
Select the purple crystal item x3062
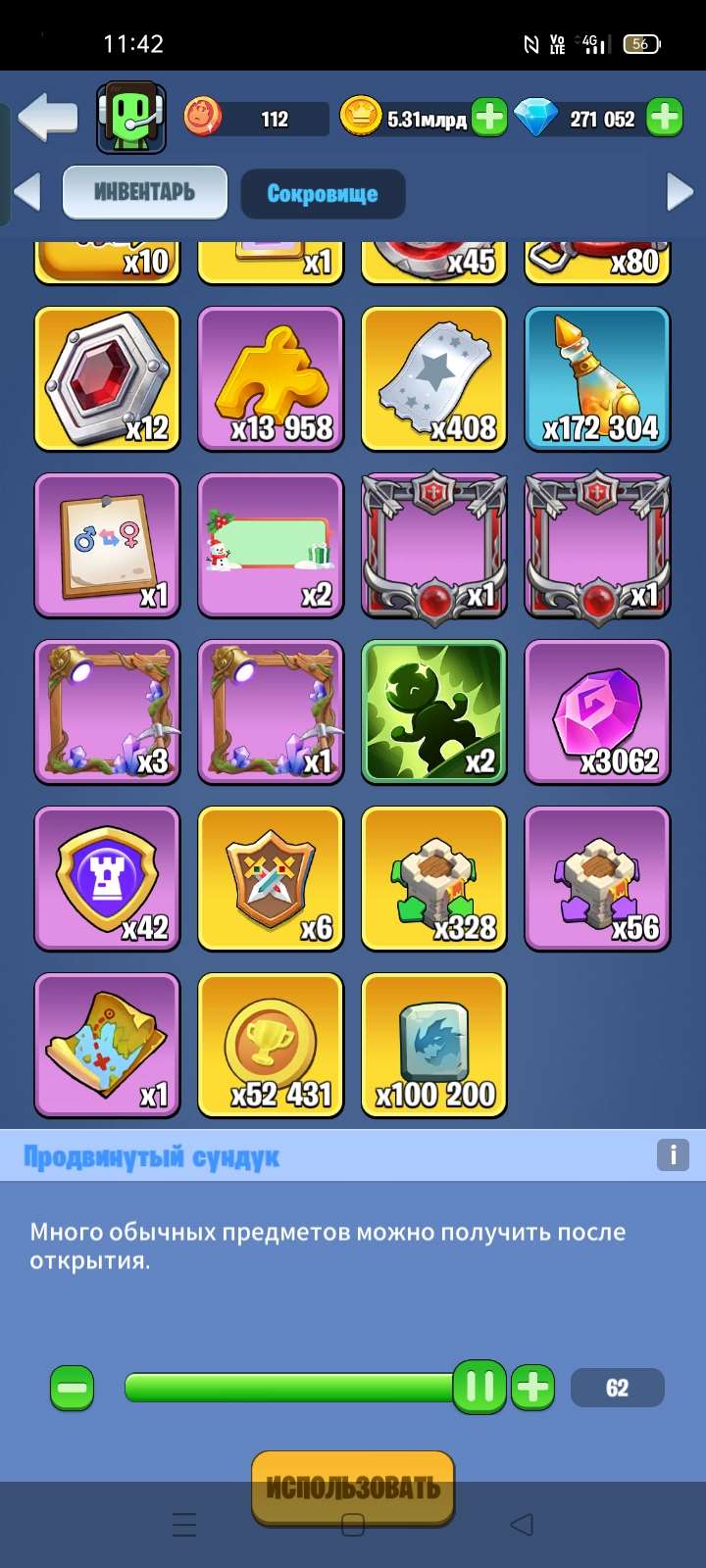(597, 711)
